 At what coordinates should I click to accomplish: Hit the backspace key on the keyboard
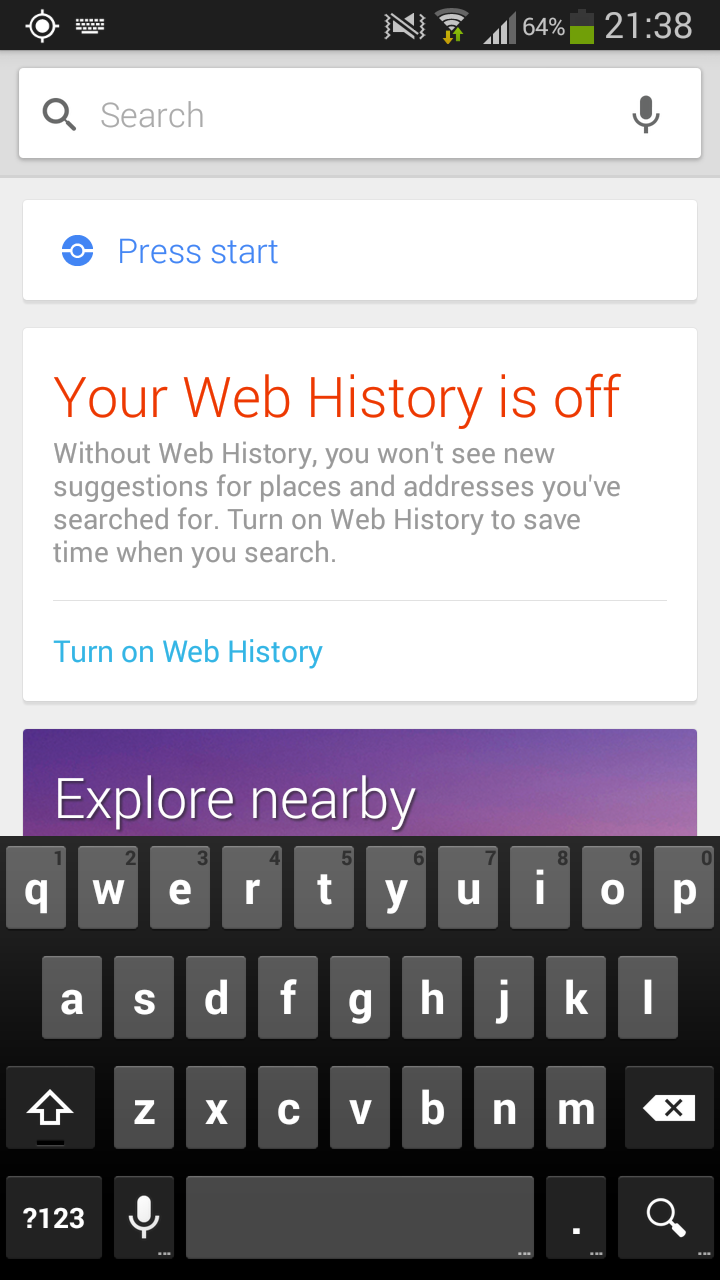point(670,1107)
